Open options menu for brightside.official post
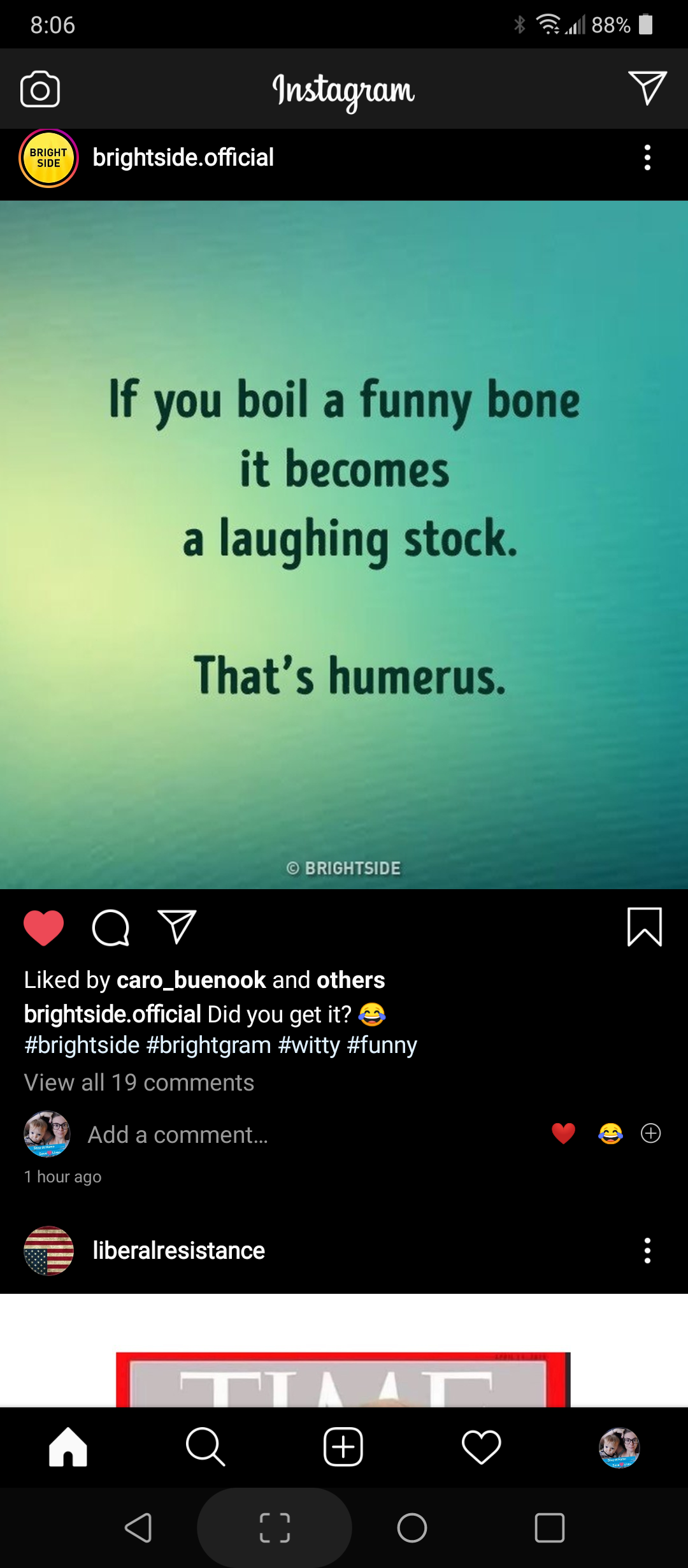Screen dimensions: 688x1568 pyautogui.click(x=647, y=157)
